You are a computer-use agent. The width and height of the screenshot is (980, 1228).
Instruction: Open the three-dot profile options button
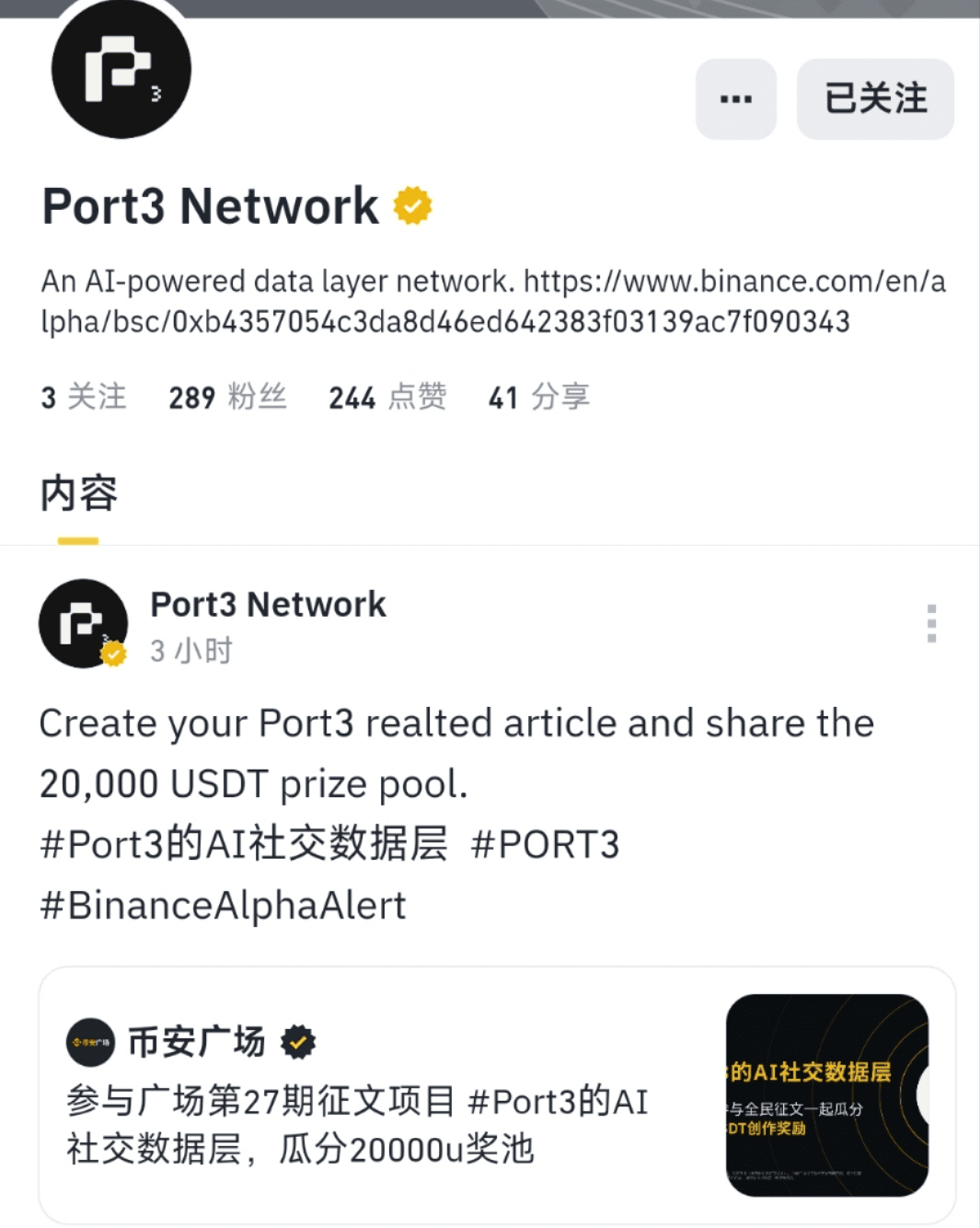click(735, 99)
